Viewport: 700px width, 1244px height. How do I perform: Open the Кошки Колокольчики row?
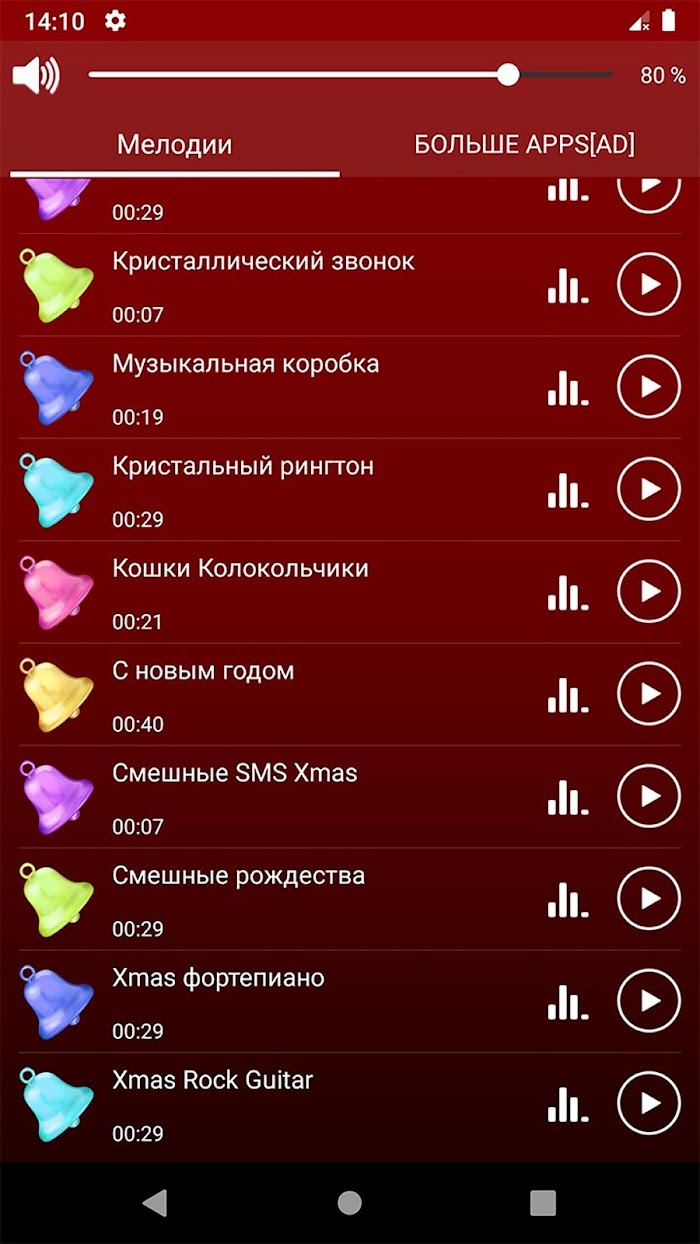click(x=350, y=592)
